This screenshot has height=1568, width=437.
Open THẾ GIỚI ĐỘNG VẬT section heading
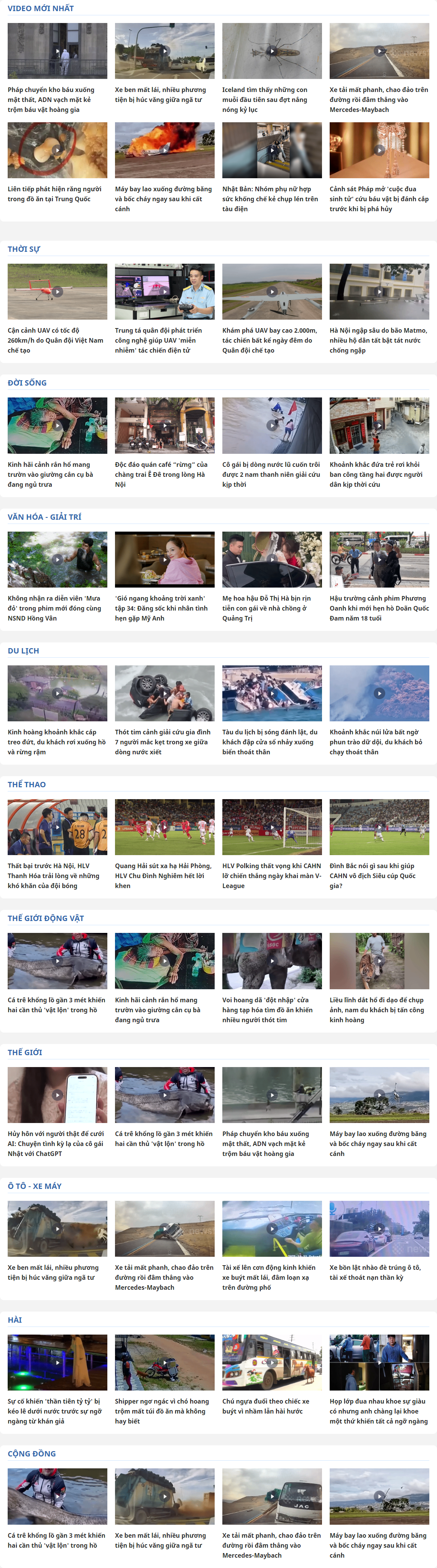click(46, 918)
